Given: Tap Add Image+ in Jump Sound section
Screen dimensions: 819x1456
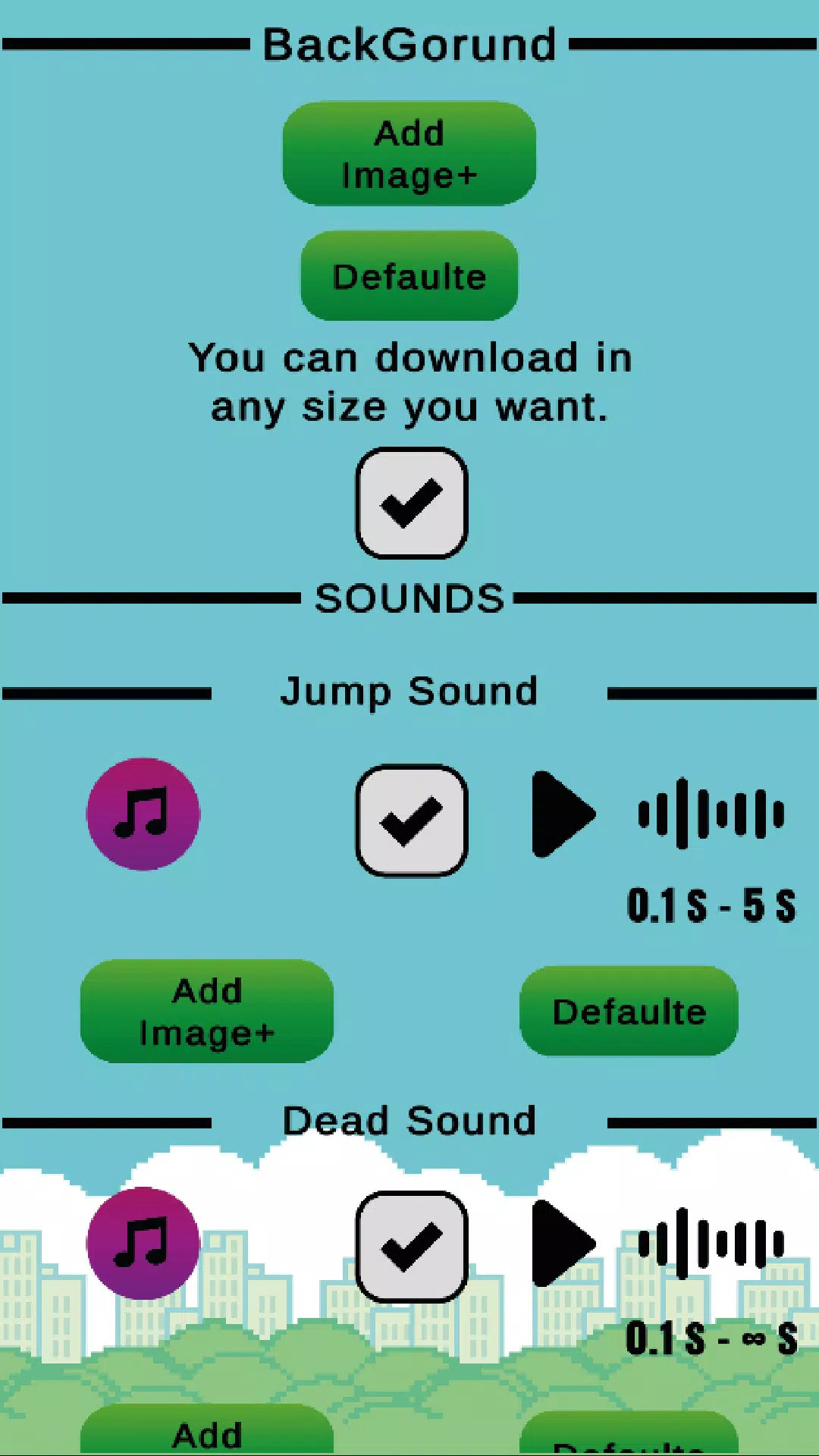Looking at the screenshot, I should [x=206, y=1011].
